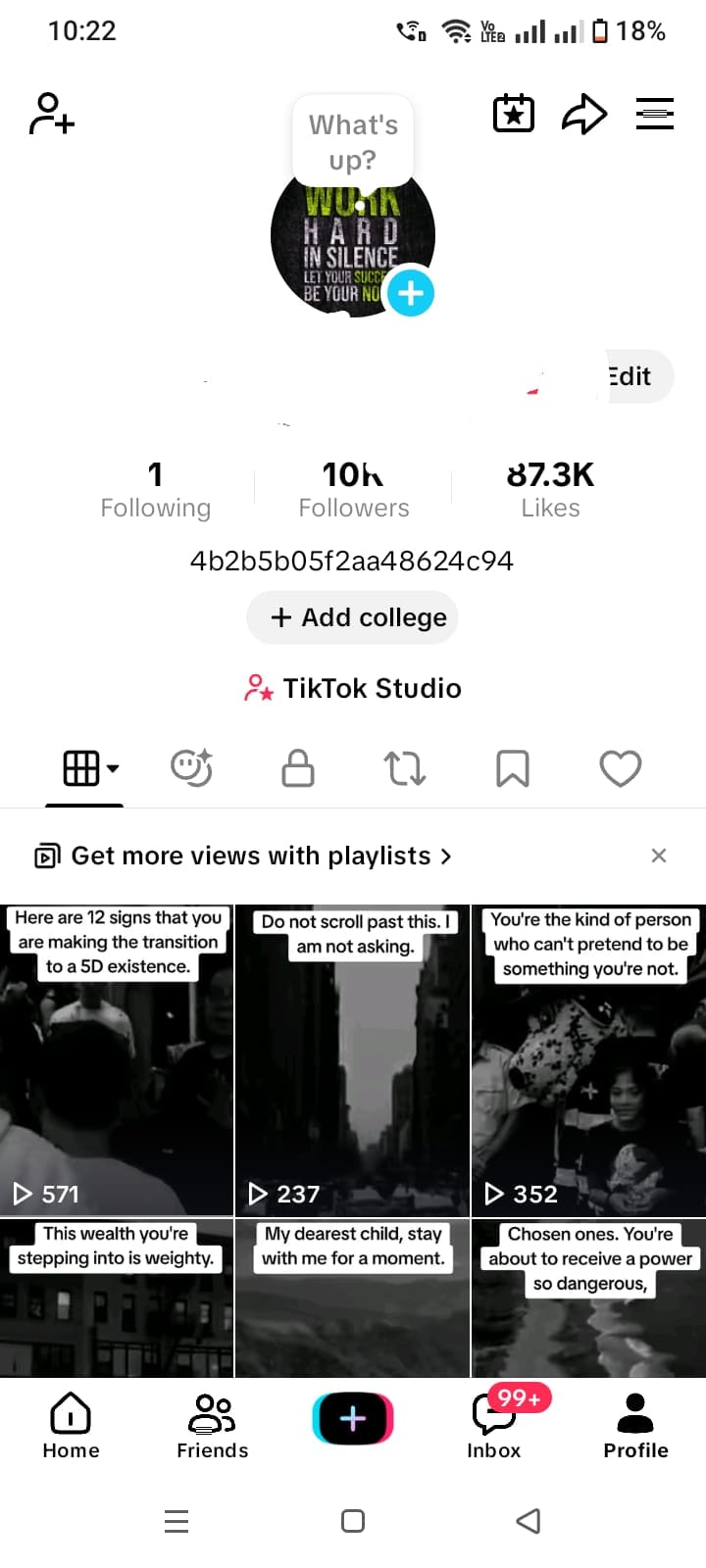
Task: Share the profile via arrow icon
Action: 584,114
